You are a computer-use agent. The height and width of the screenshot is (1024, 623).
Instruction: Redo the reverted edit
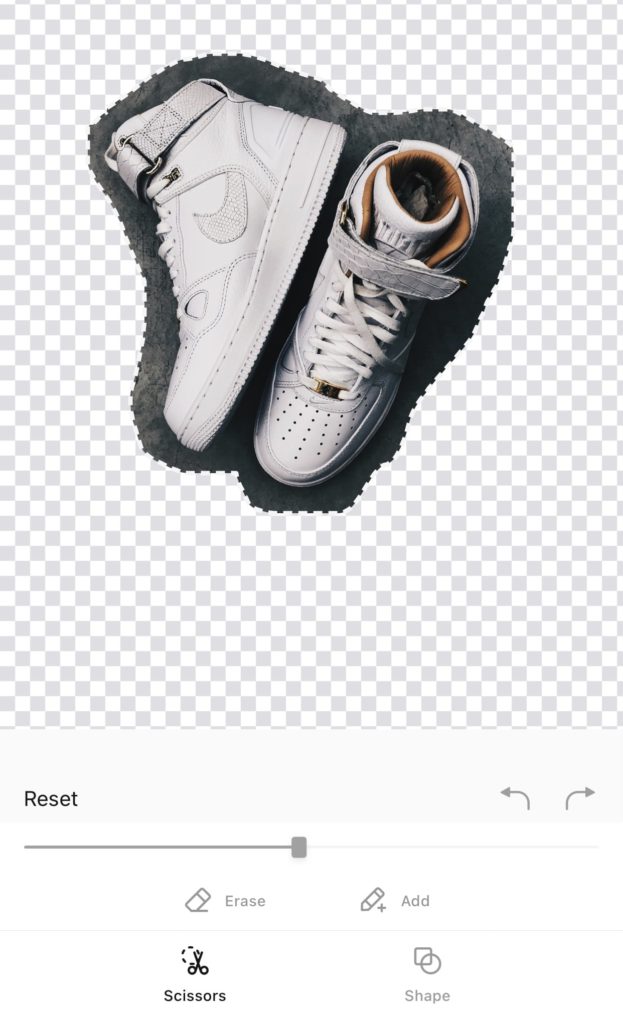(580, 797)
